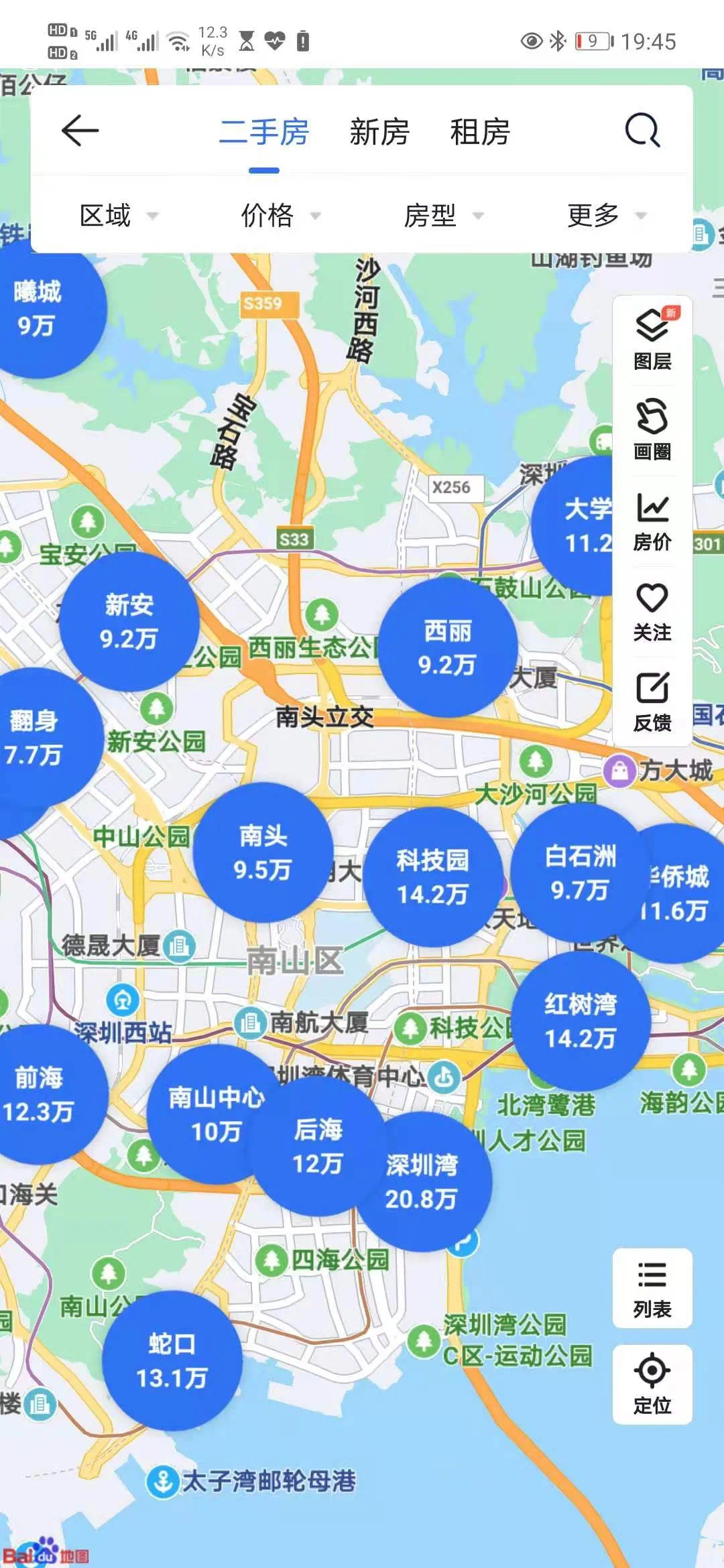Tap the 关注 heart button
Viewport: 724px width, 1568px height.
tap(652, 611)
